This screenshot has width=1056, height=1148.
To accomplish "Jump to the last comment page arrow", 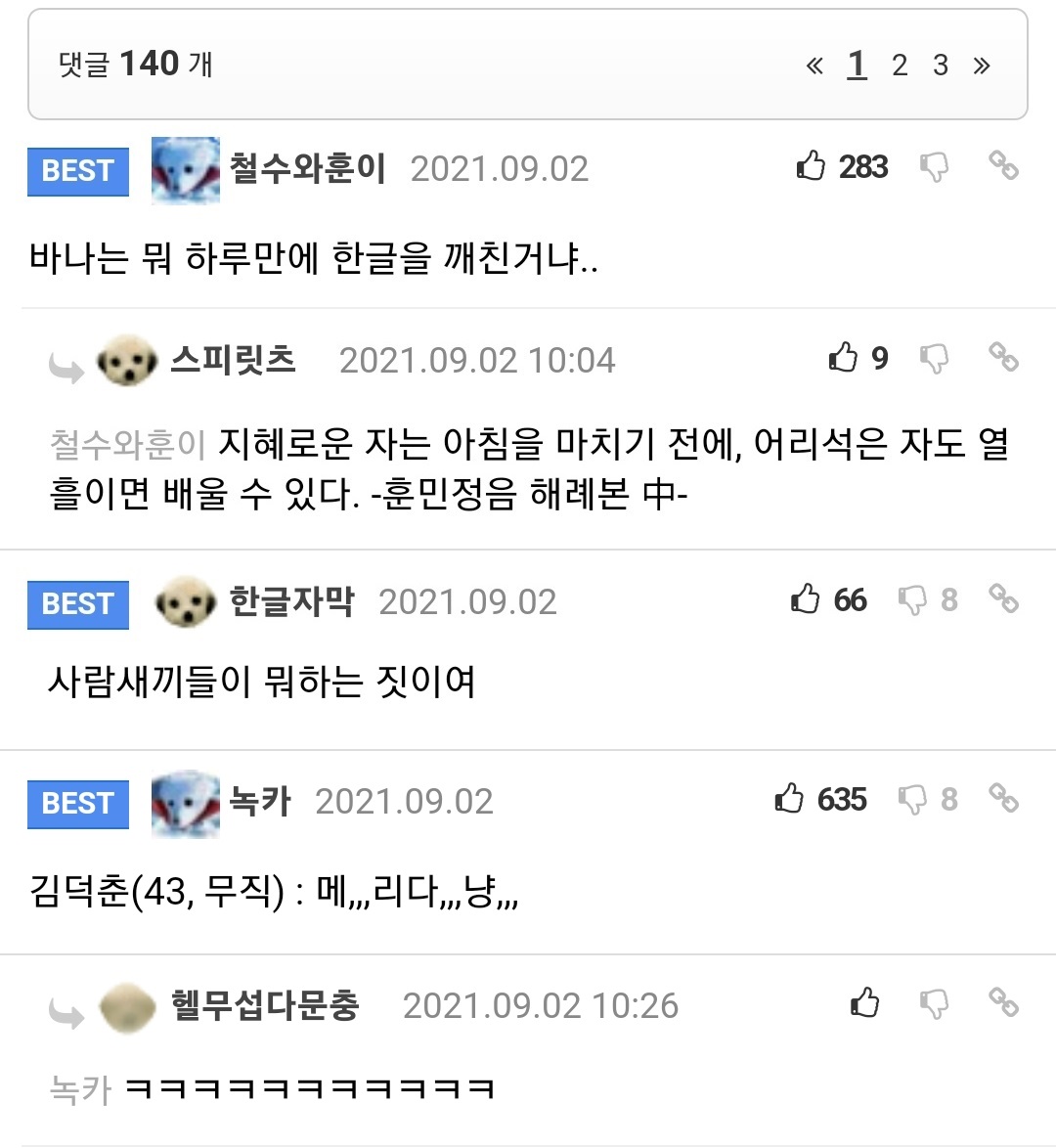I will point(982,66).
